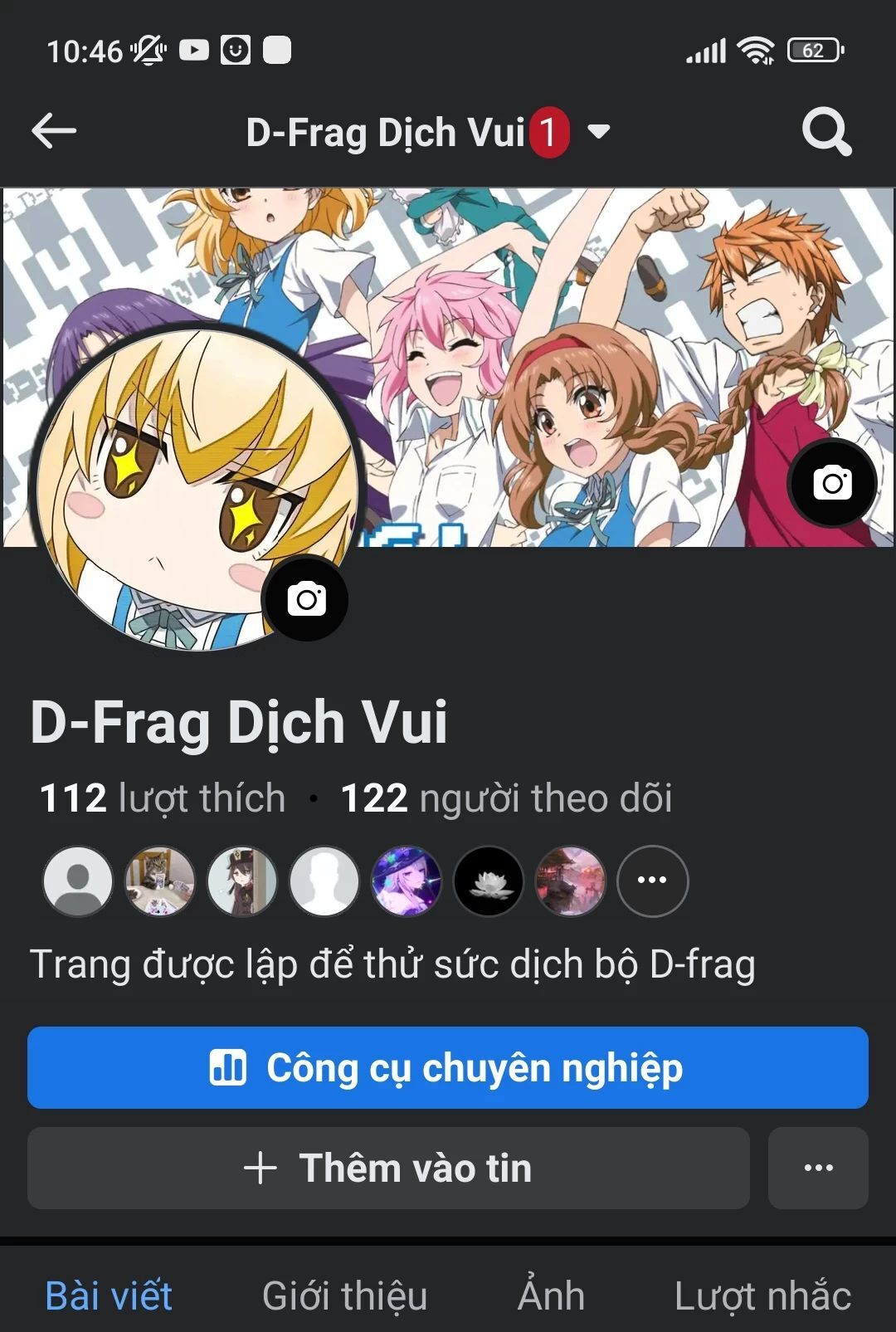See more followers via the ellipsis circle

point(652,881)
